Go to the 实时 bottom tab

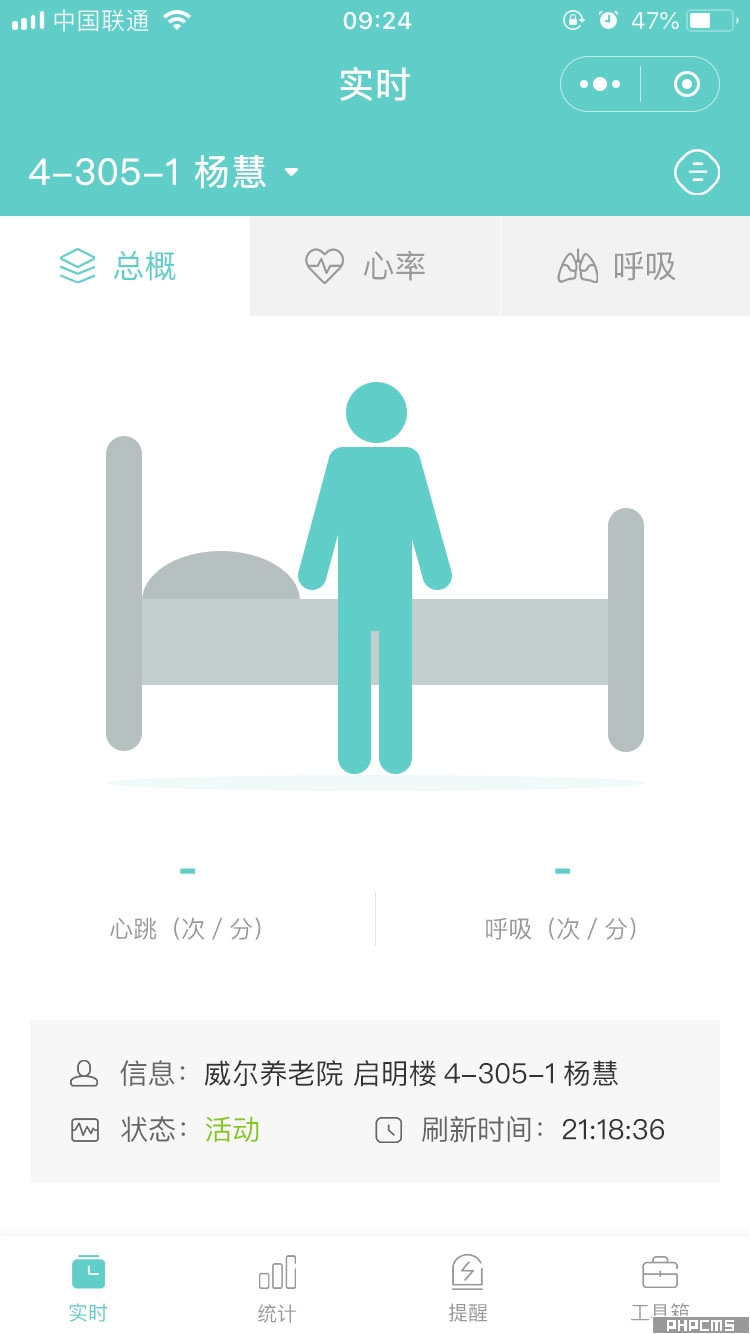click(88, 1288)
